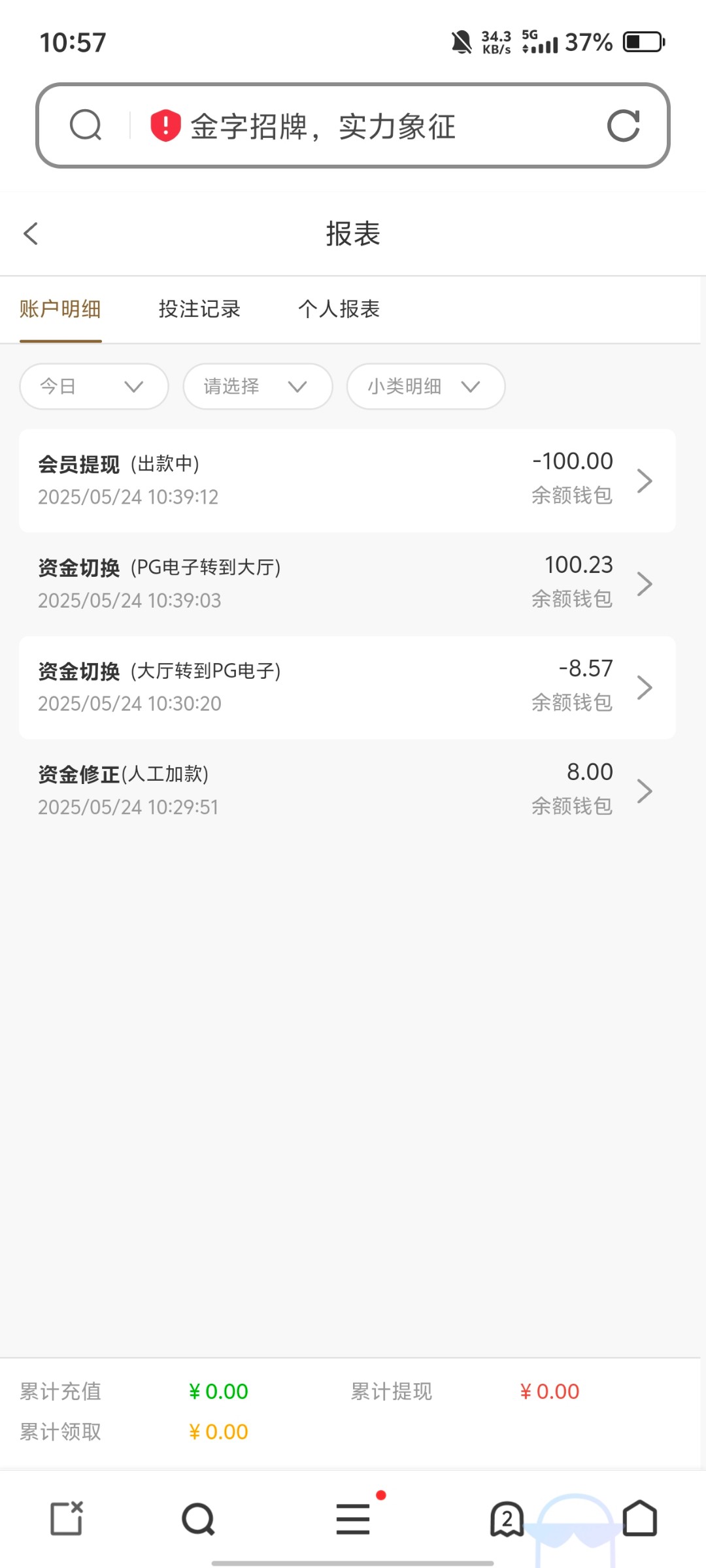Open the browser menu with three lines
706x1568 pixels.
353,1518
